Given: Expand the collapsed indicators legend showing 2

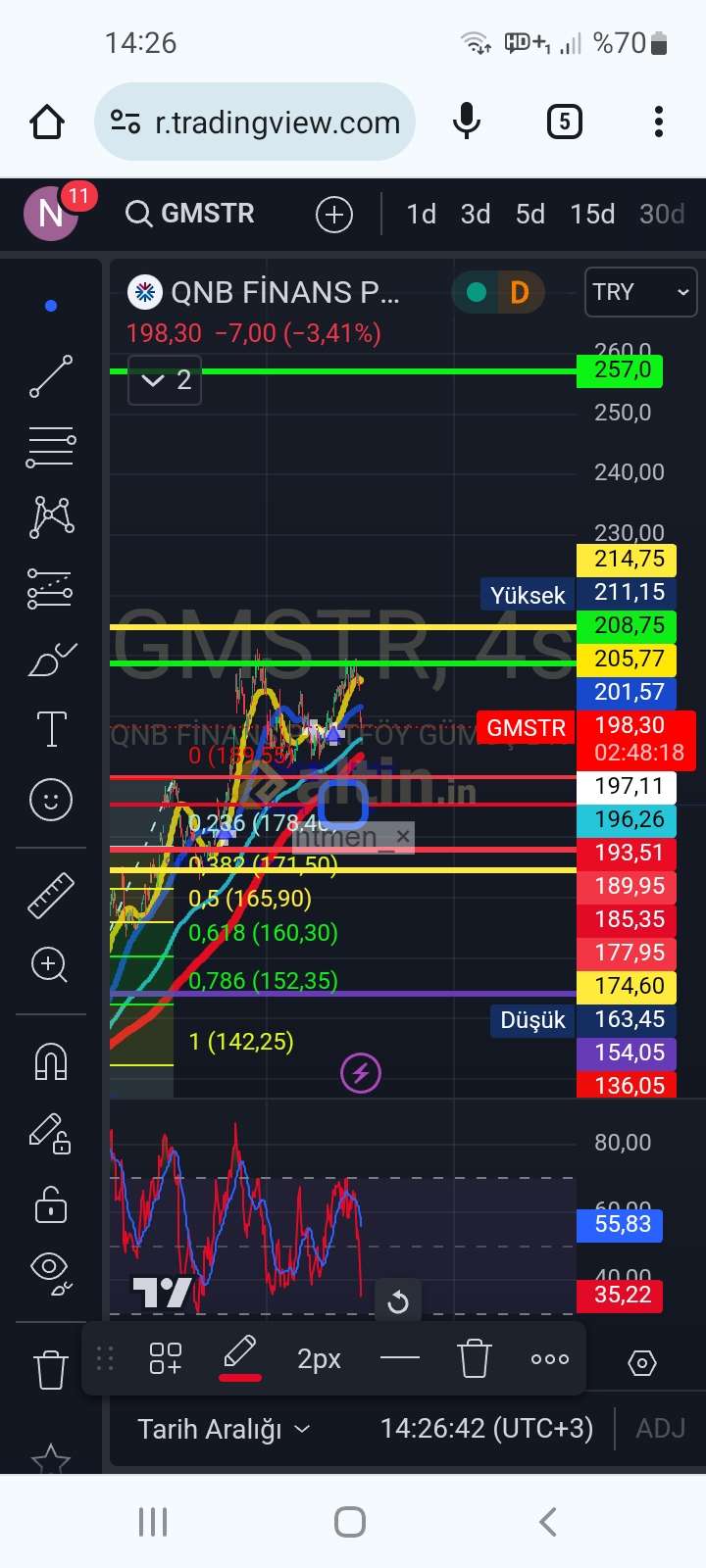Looking at the screenshot, I should click(165, 380).
